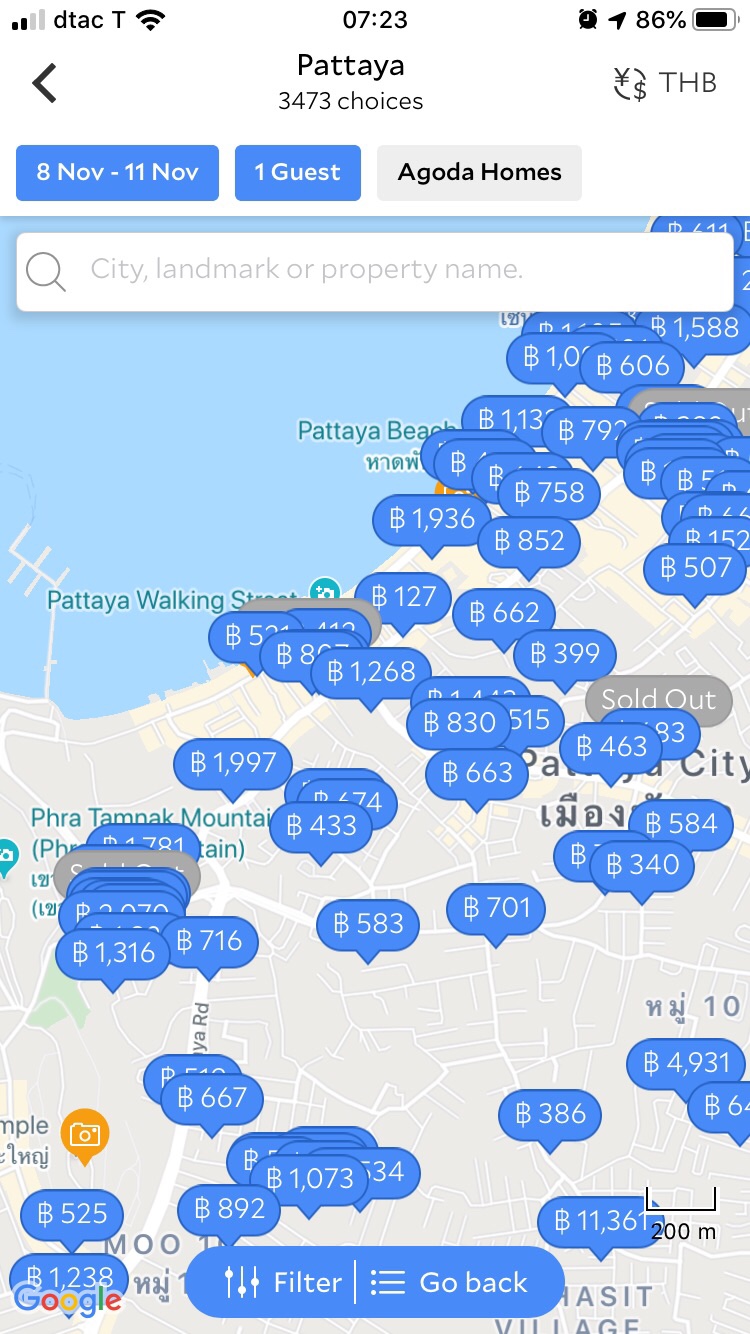The image size is (750, 1334).
Task: Select the ฿ 399 price marker
Action: coord(564,653)
